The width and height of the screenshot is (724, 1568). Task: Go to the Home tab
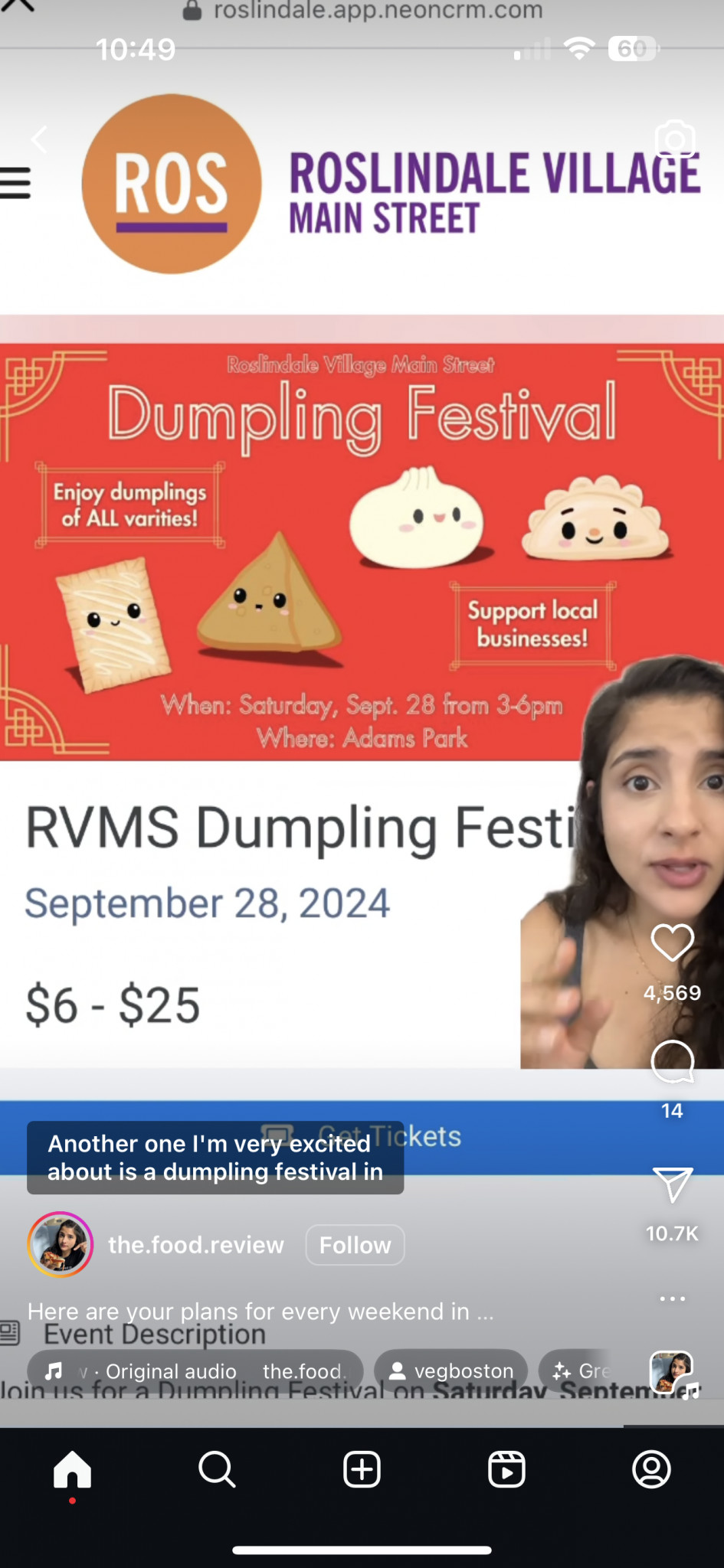72,1469
